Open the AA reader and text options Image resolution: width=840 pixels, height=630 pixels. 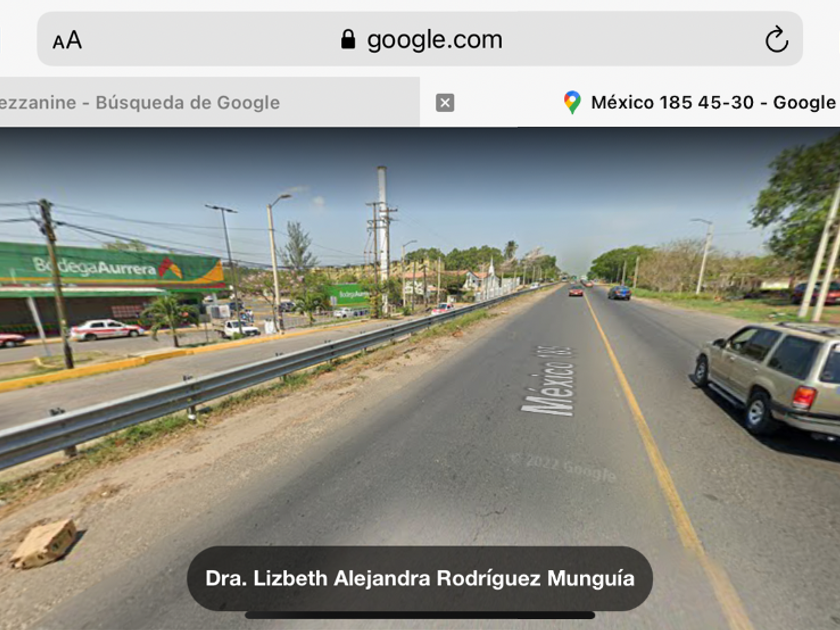[67, 40]
